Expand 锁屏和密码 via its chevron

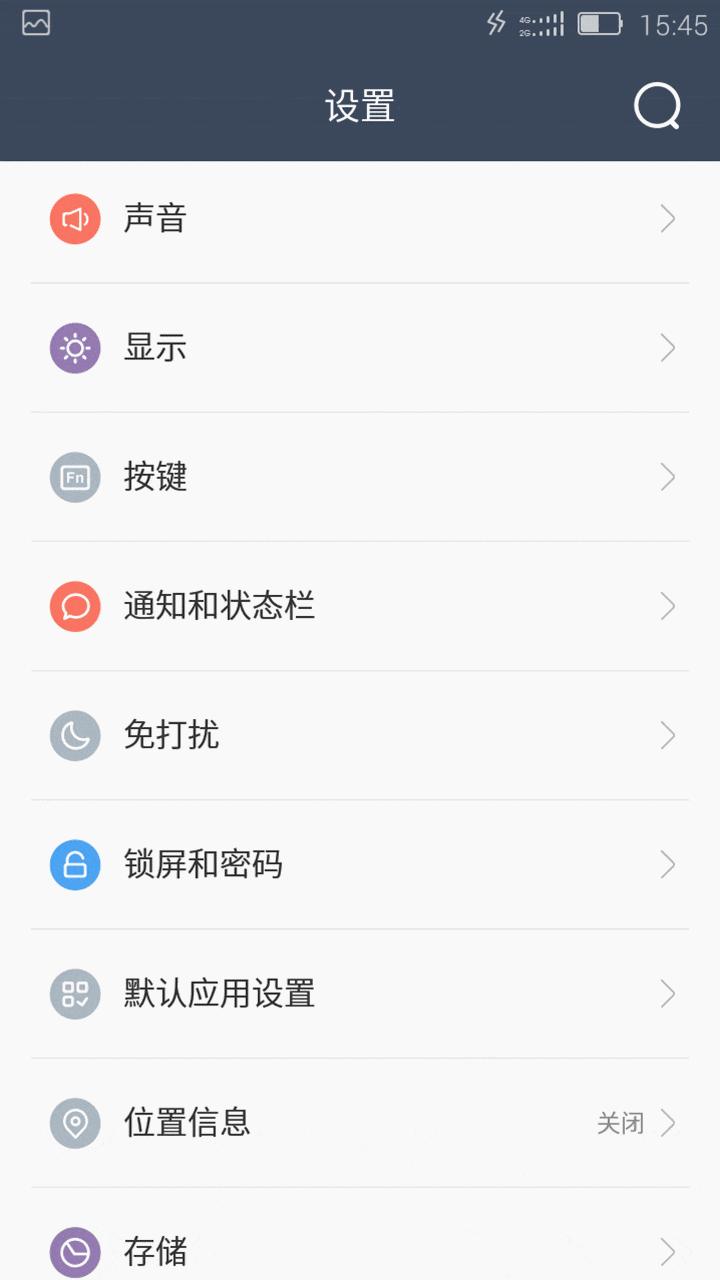pos(668,864)
